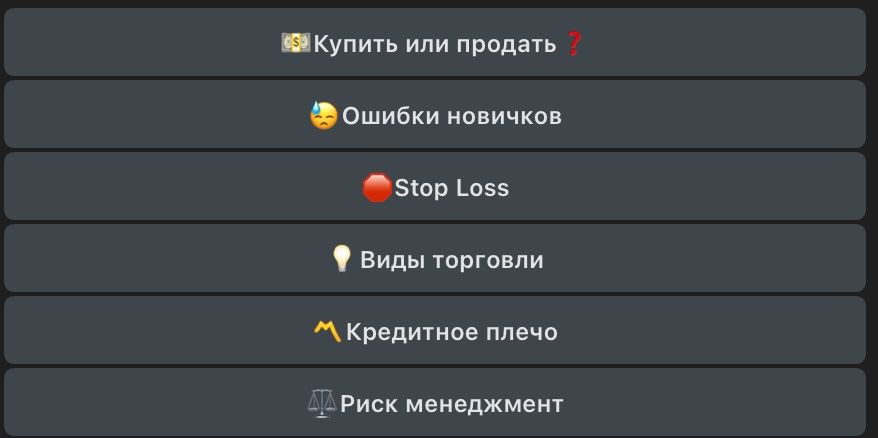Select the Stop Loss button
This screenshot has height=438, width=878.
coord(434,188)
